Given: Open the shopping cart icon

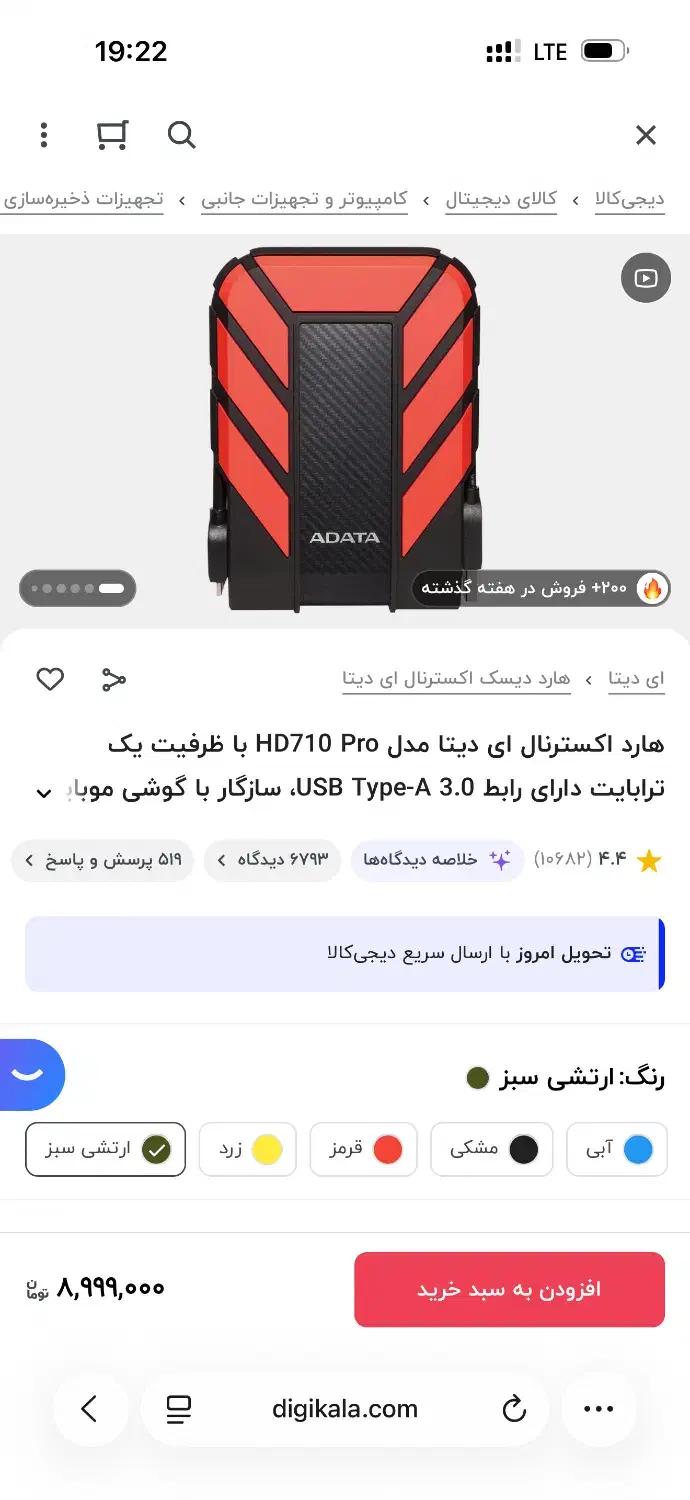Looking at the screenshot, I should (x=112, y=134).
